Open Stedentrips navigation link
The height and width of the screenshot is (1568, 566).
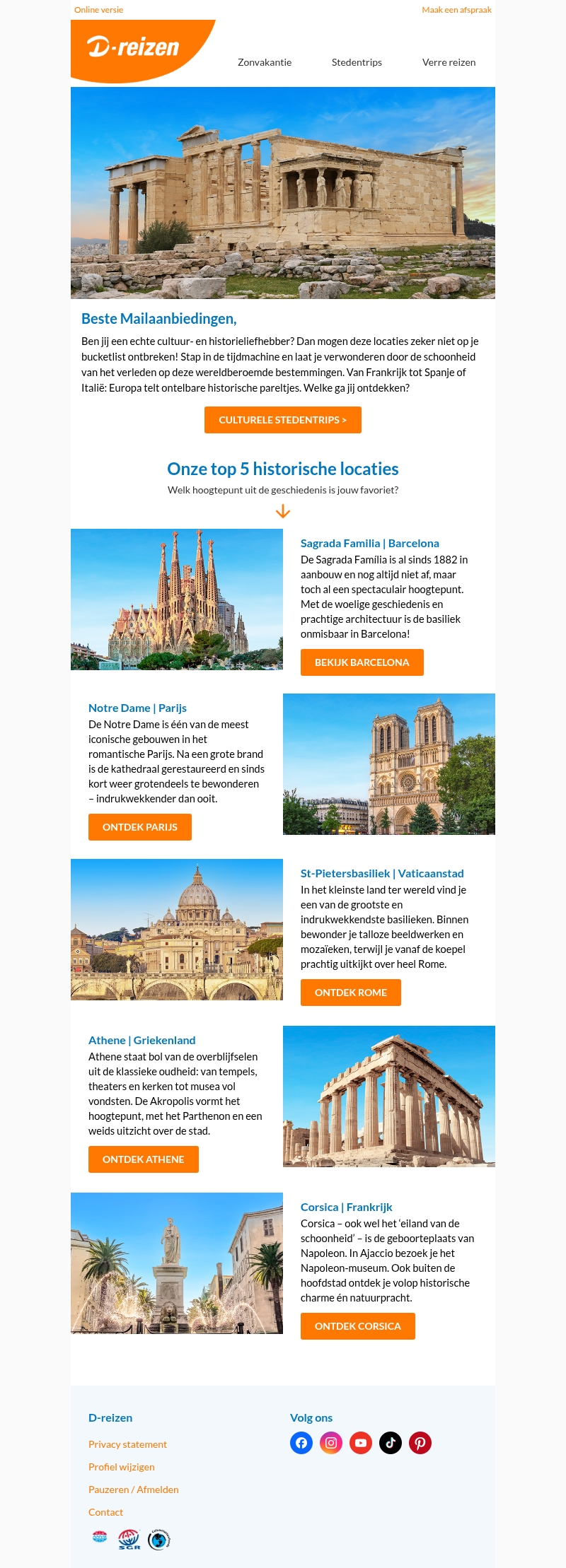[x=357, y=62]
